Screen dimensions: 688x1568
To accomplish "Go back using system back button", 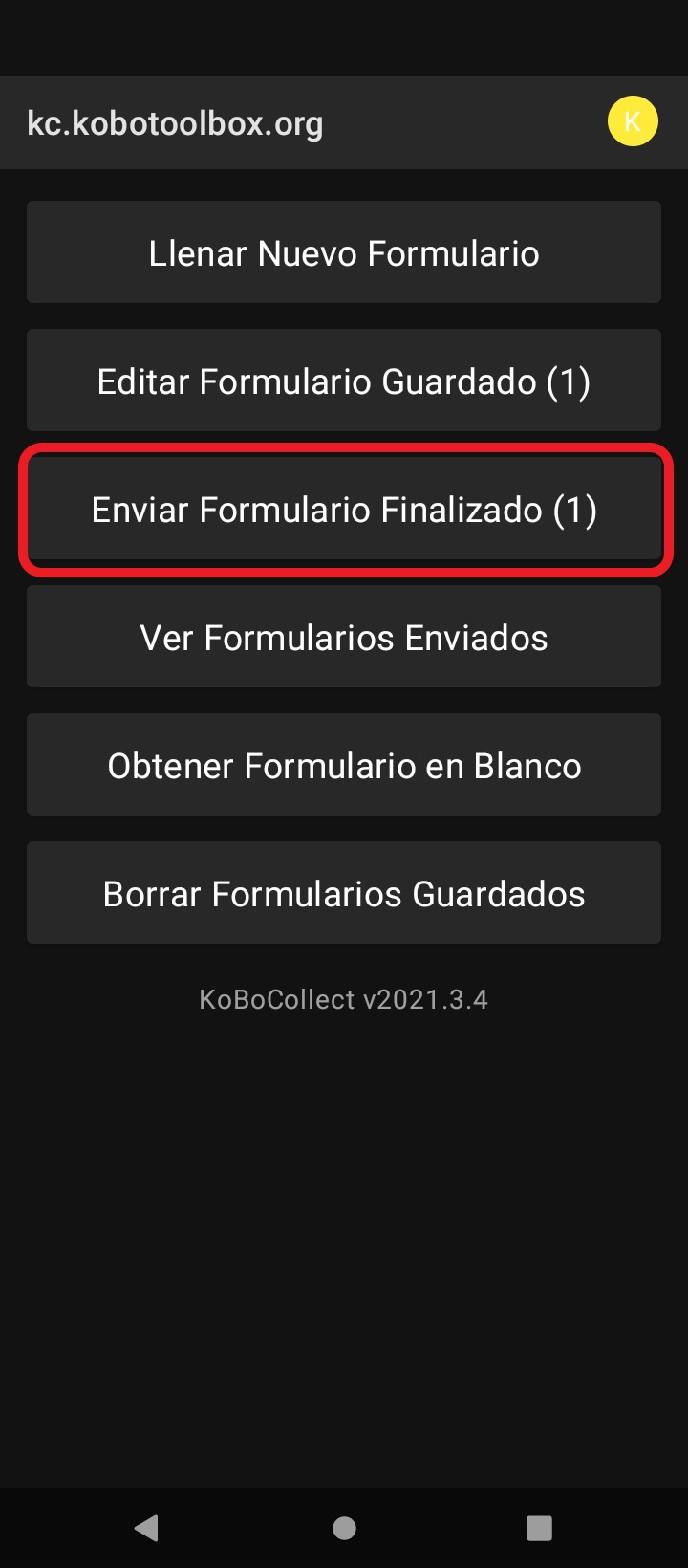I will point(146,1528).
